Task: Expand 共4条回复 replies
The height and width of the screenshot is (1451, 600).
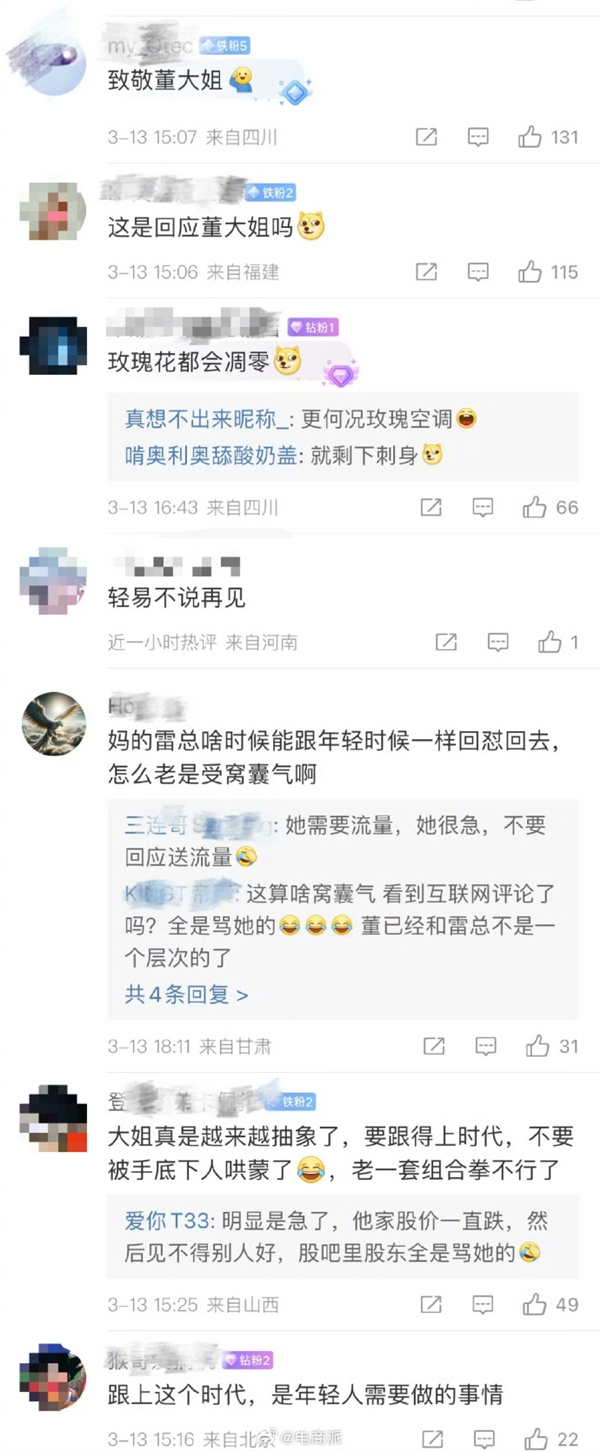Action: (x=187, y=994)
